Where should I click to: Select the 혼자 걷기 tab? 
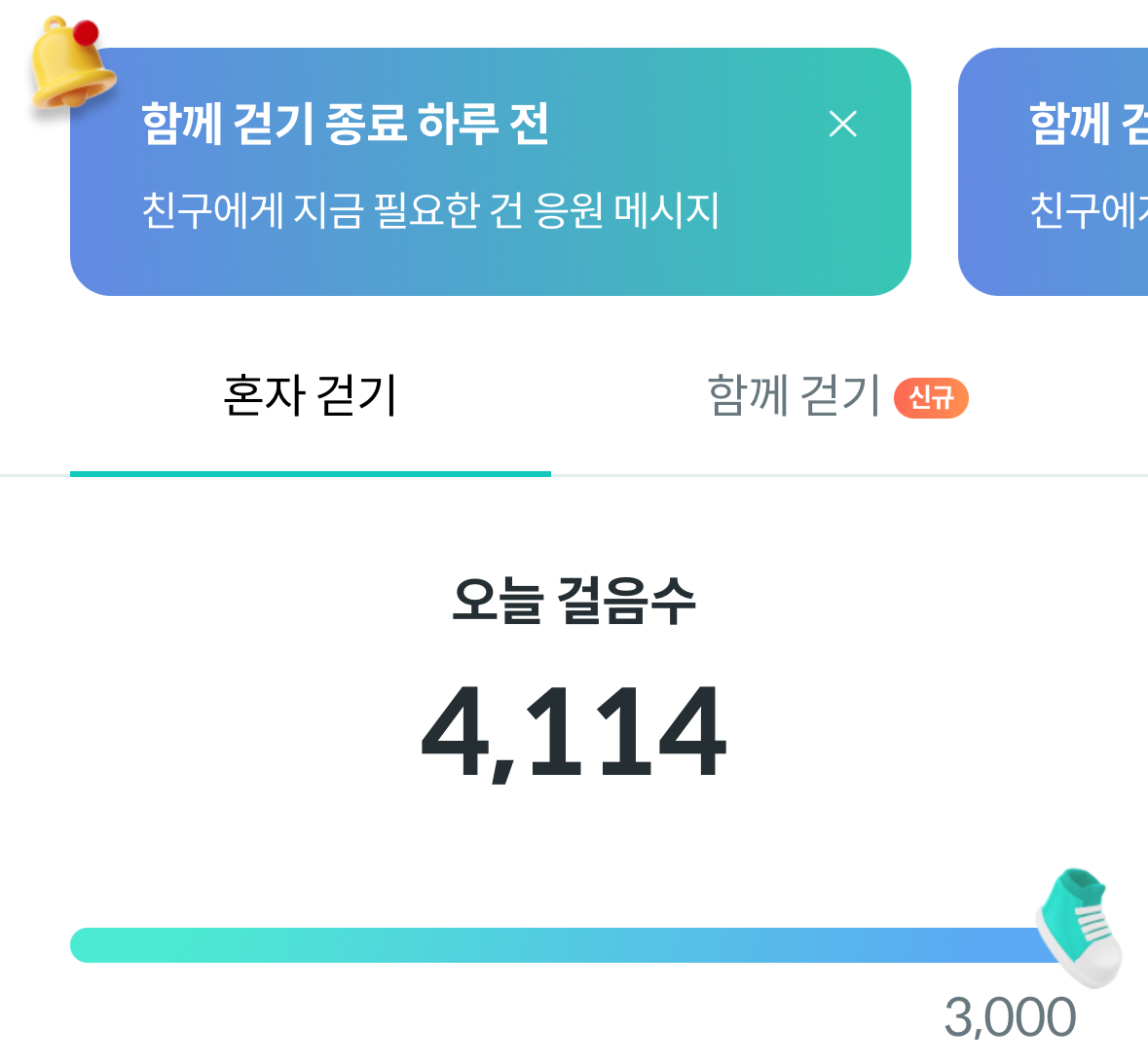pos(311,396)
